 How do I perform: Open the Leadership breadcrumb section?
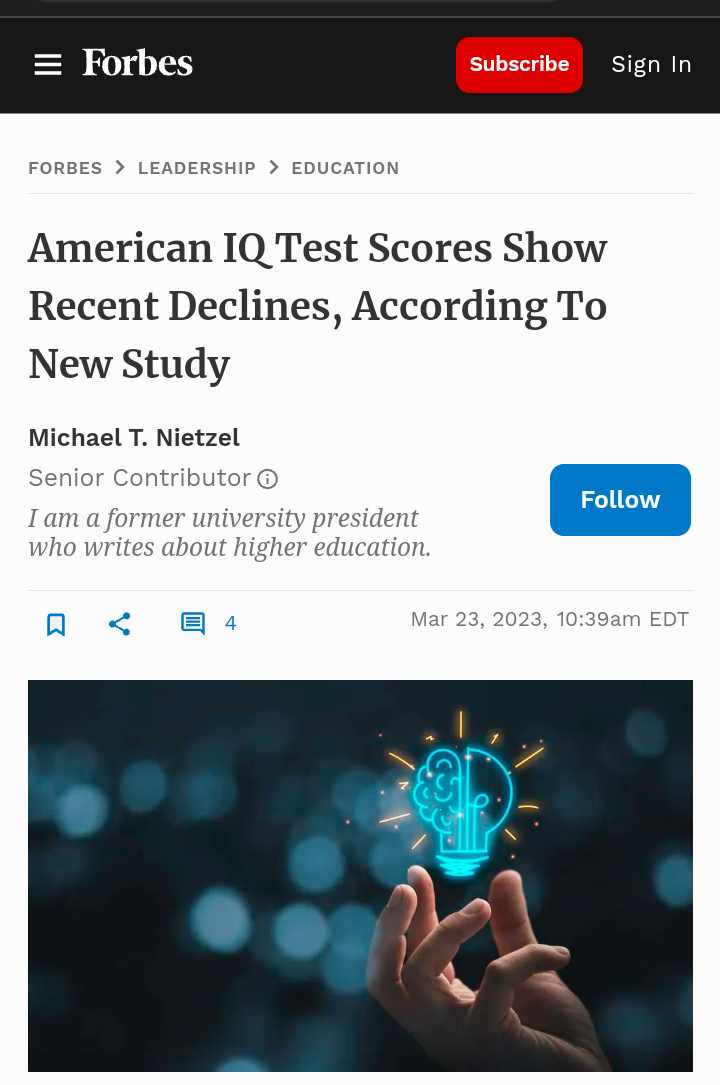coord(197,168)
